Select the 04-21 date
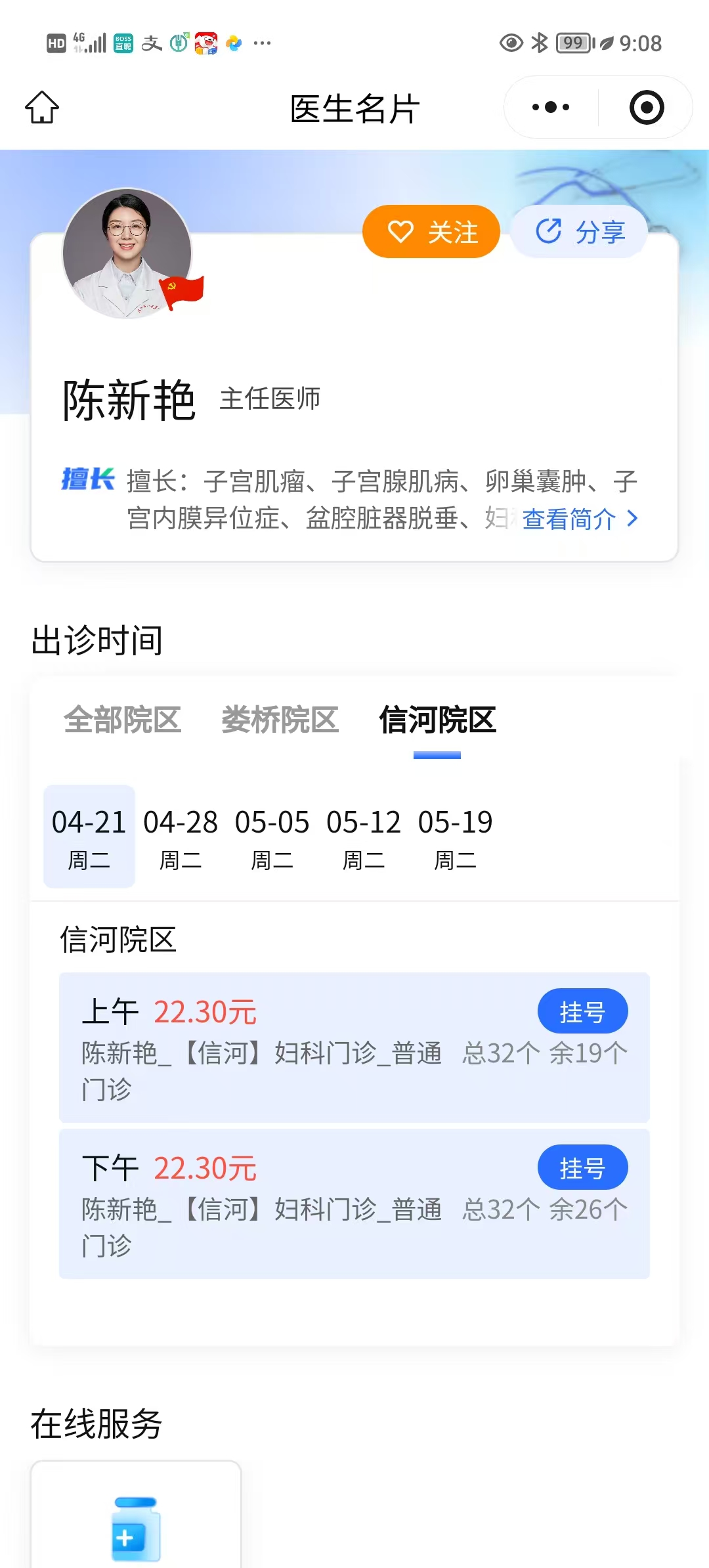The image size is (709, 1568). [x=89, y=837]
